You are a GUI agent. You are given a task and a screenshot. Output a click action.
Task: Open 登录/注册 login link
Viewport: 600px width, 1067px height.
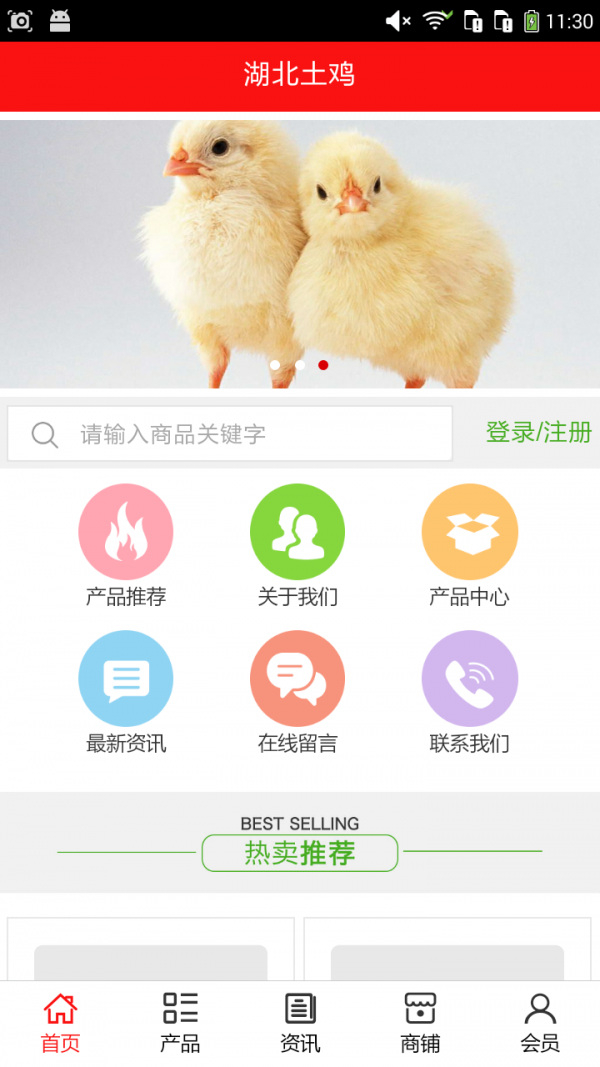pyautogui.click(x=538, y=432)
